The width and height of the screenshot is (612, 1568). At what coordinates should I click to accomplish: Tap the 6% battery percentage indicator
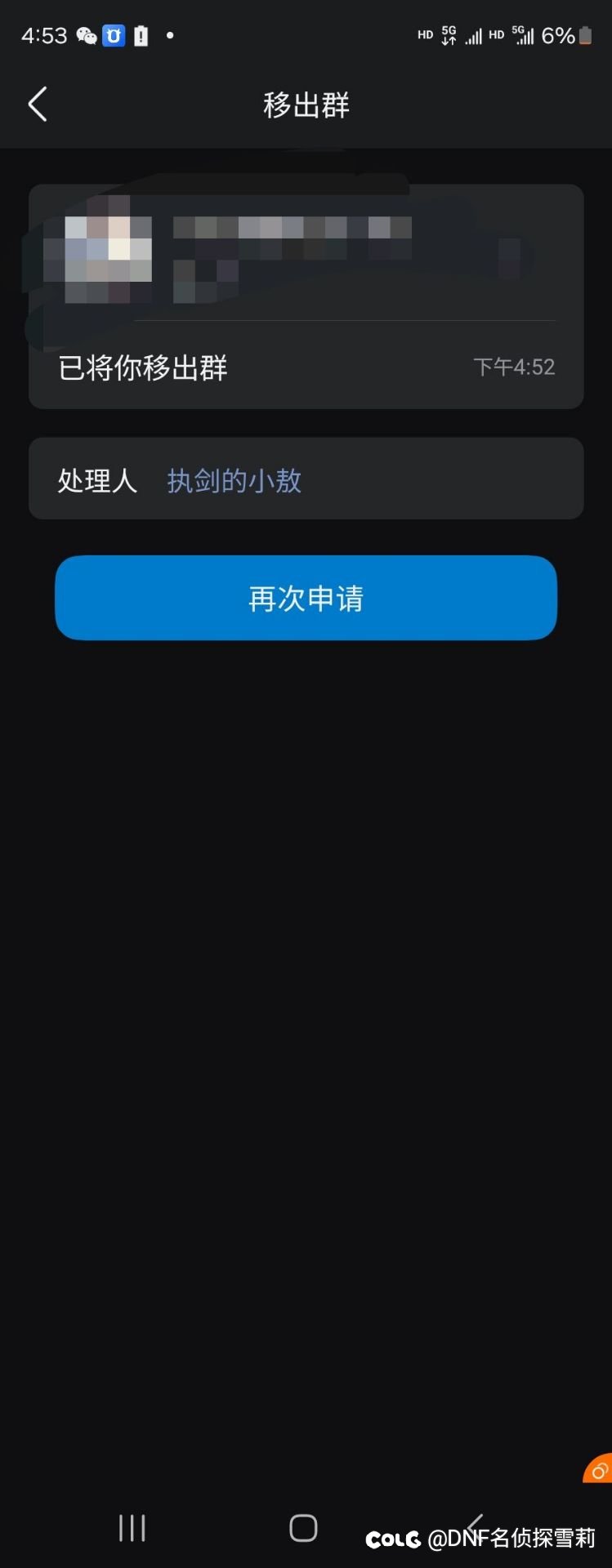[x=559, y=35]
